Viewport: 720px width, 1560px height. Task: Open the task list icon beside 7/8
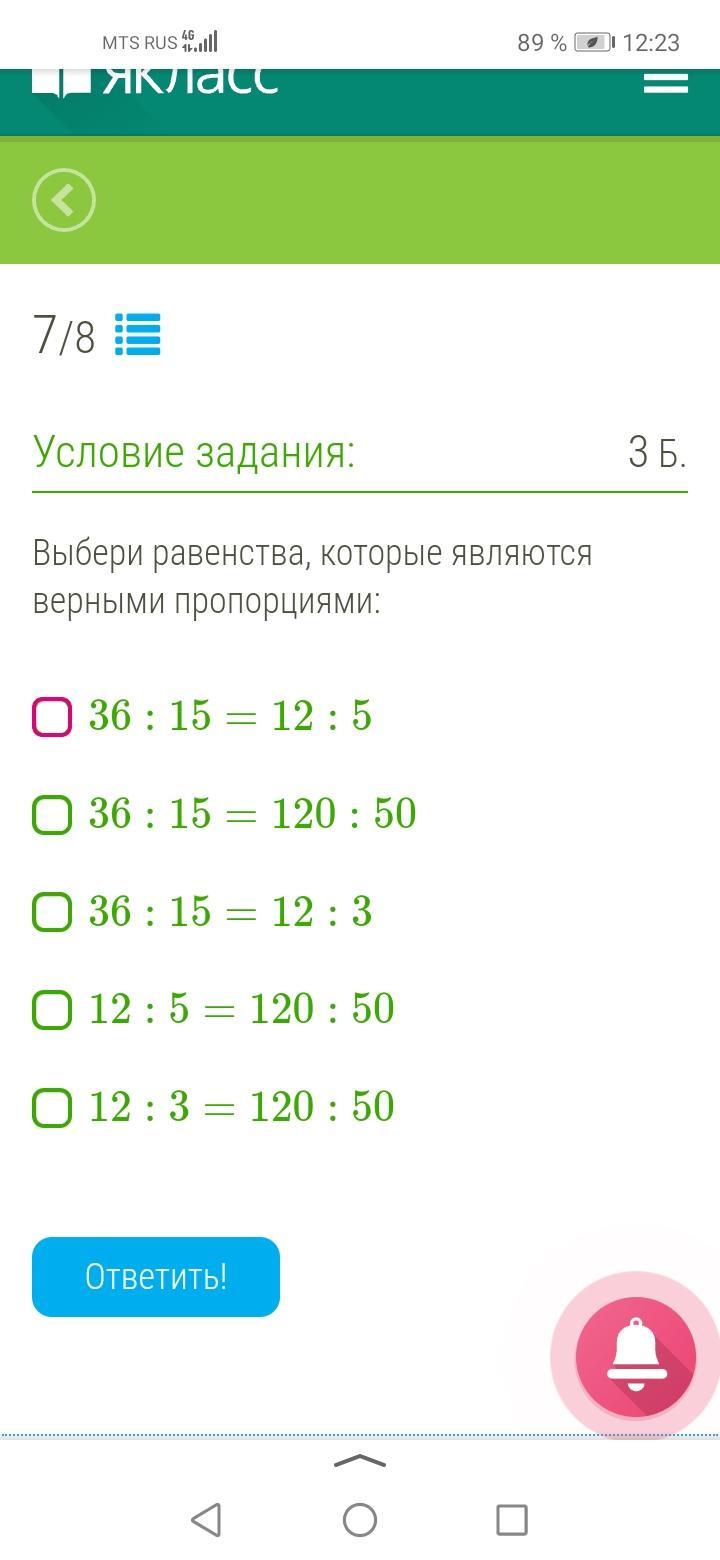[x=137, y=335]
